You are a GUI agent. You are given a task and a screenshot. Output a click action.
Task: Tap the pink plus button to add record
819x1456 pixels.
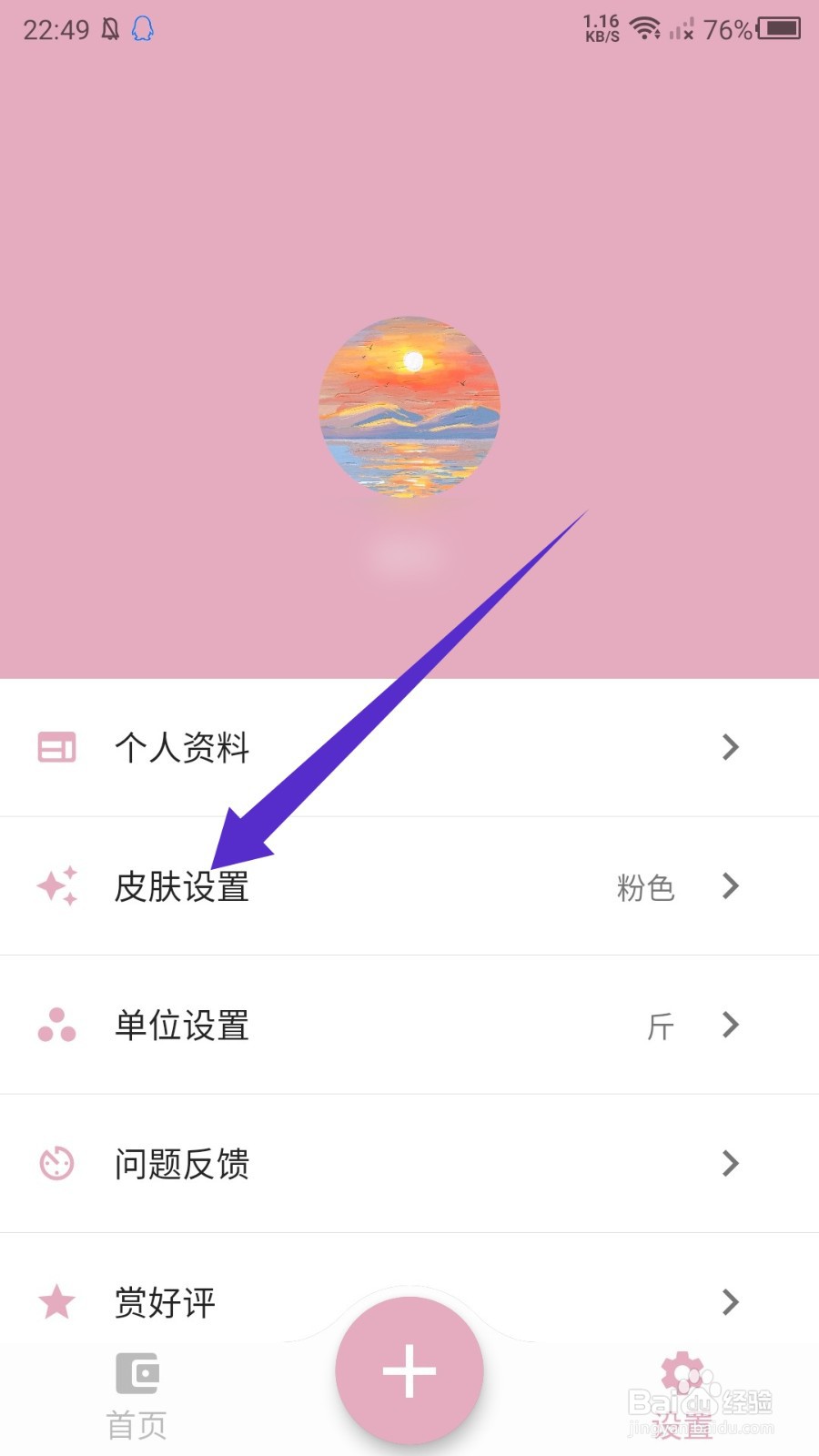point(409,1370)
